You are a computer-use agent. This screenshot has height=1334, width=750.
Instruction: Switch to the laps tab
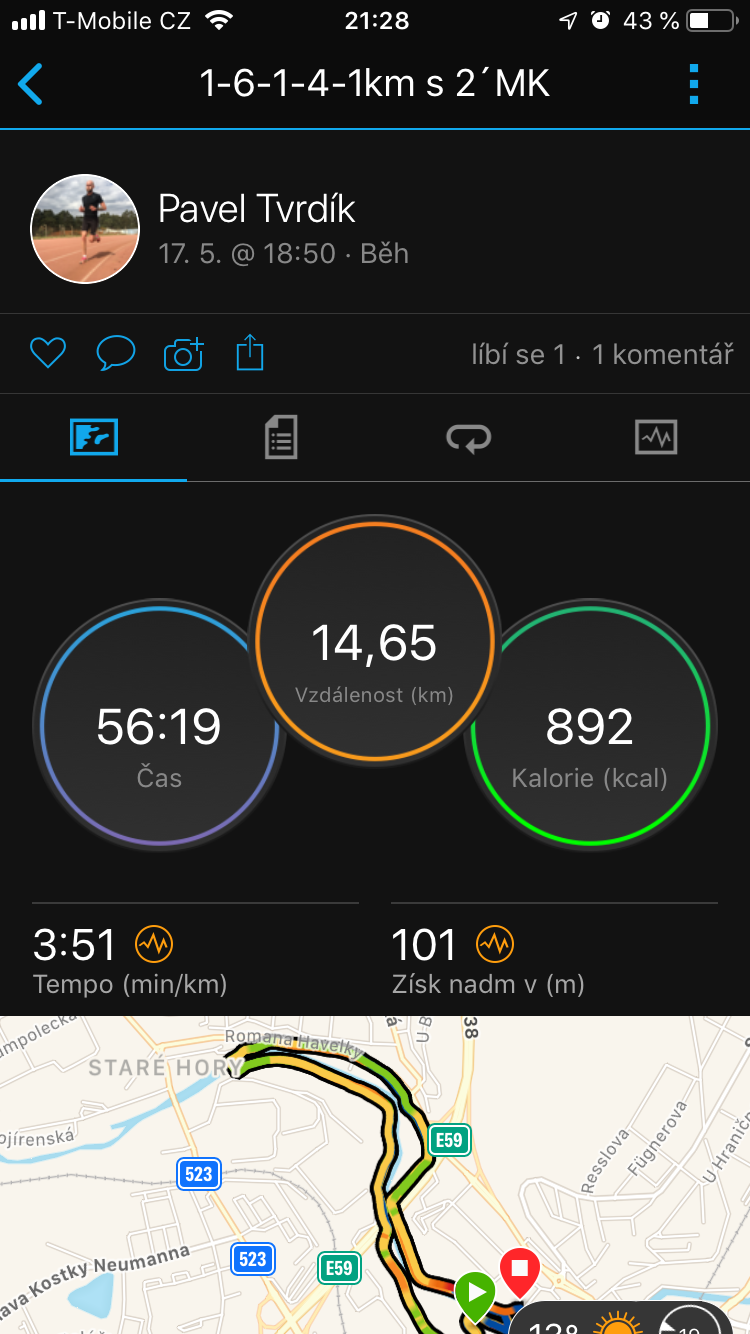[x=469, y=438]
